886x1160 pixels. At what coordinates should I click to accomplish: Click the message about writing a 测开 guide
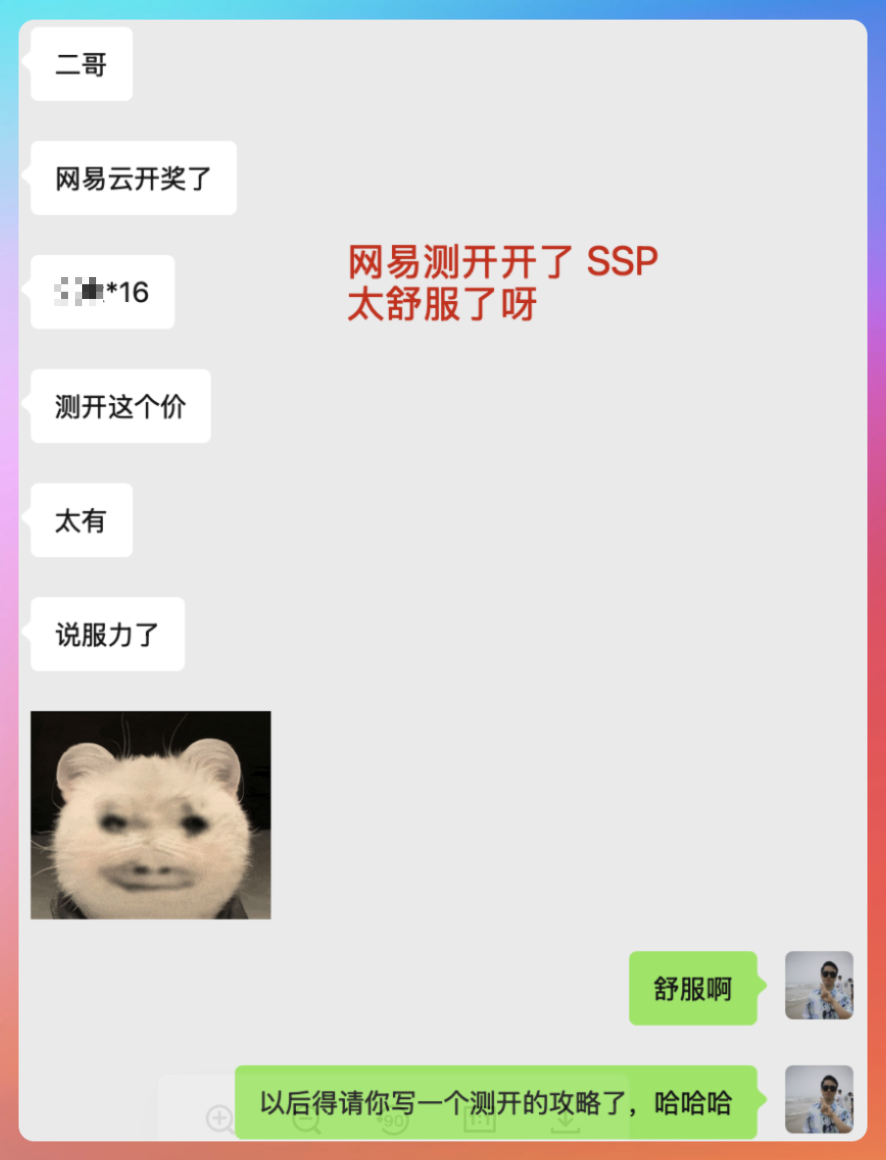494,1100
